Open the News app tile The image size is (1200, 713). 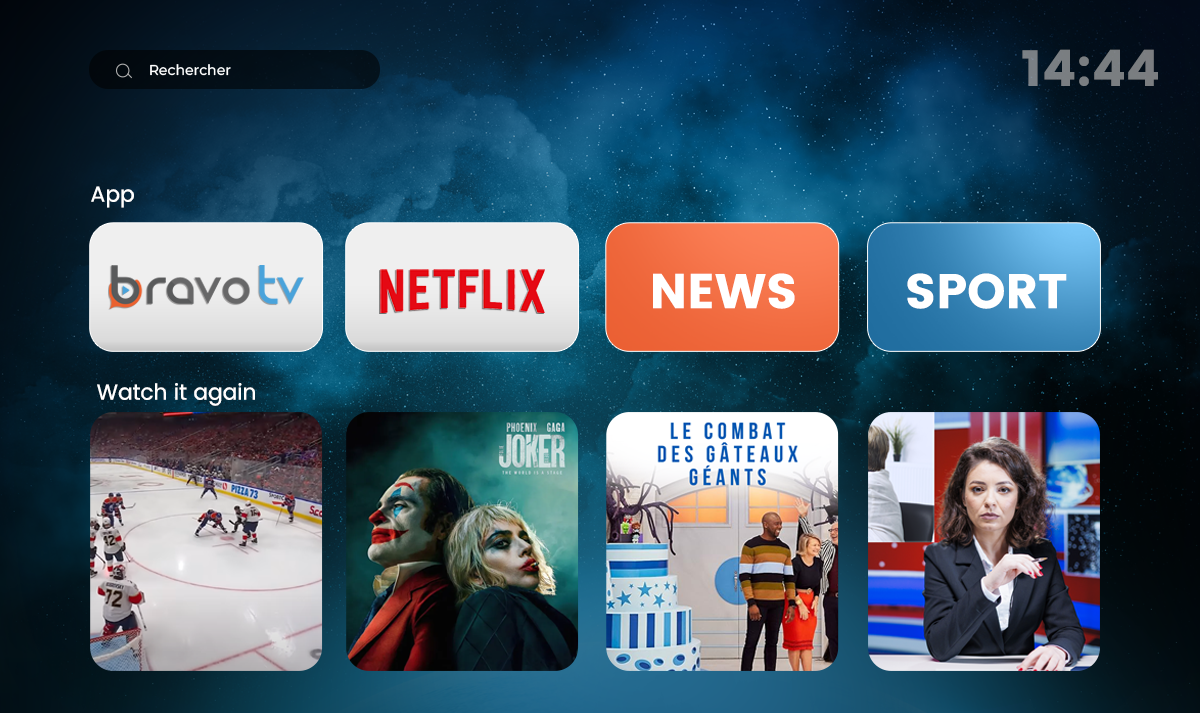coord(722,287)
